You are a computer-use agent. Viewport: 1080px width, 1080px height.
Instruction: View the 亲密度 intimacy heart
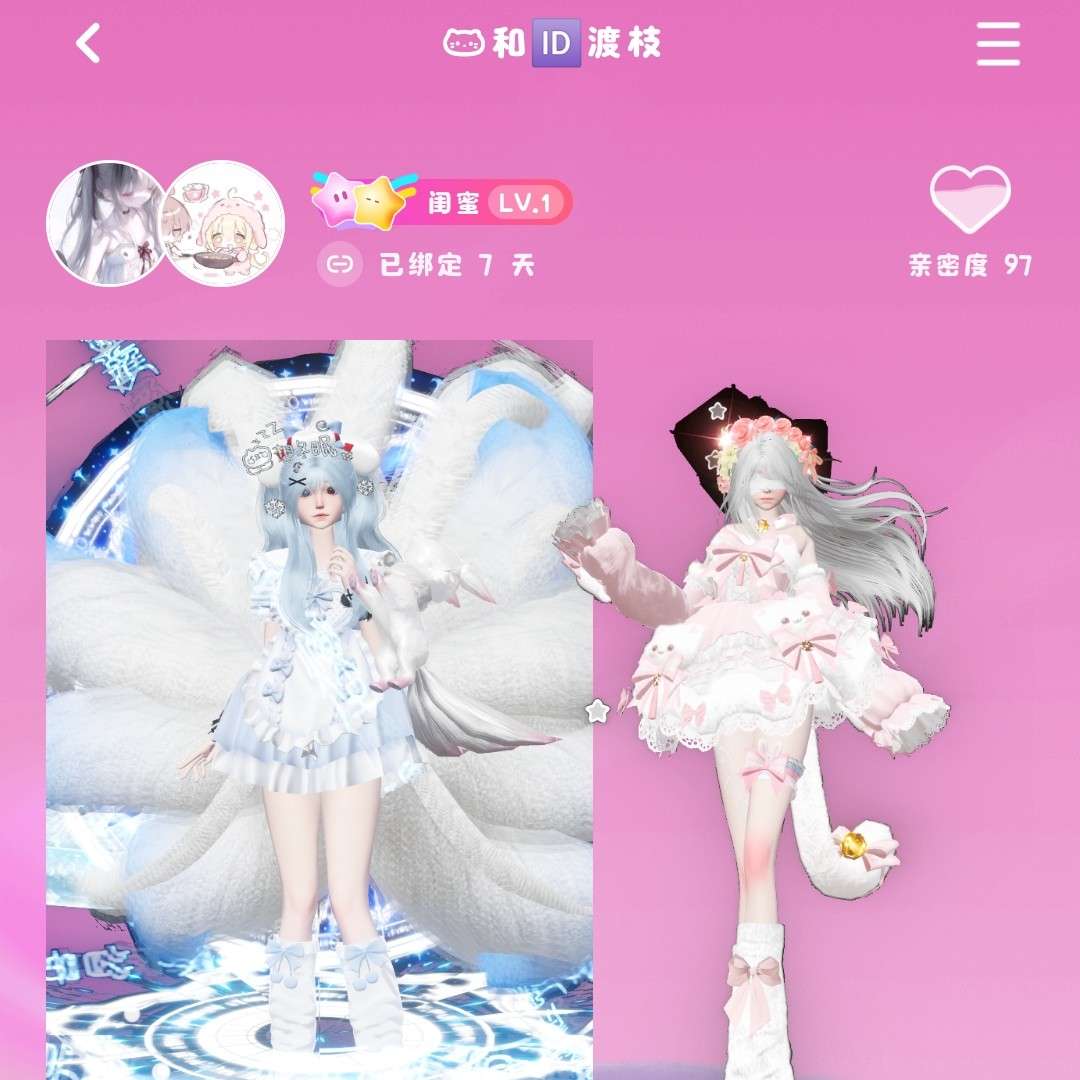970,200
